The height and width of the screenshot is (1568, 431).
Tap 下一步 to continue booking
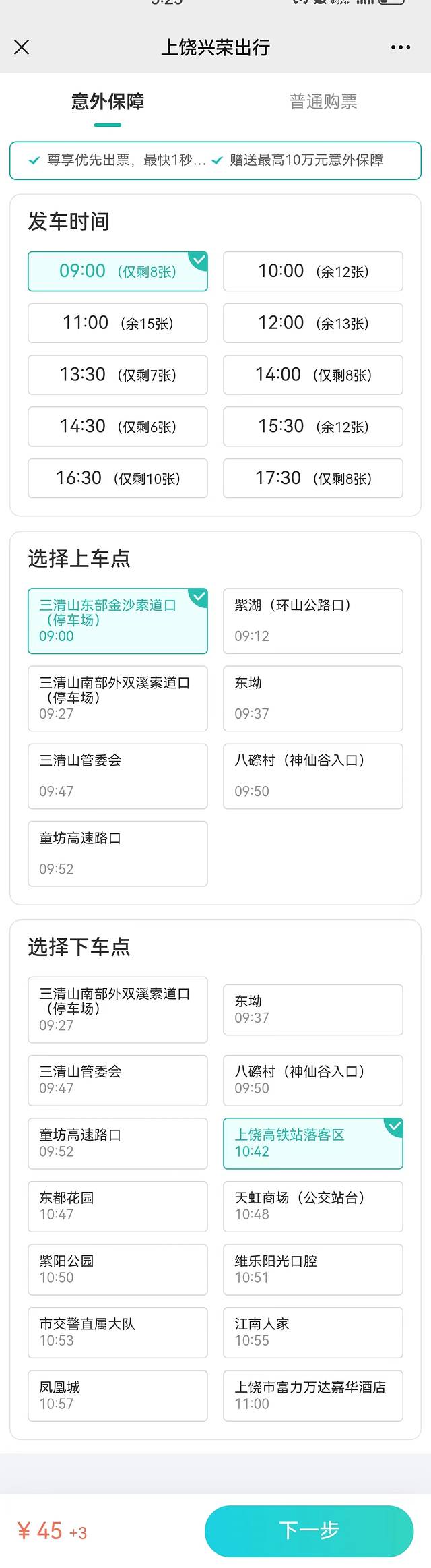pyautogui.click(x=309, y=1531)
